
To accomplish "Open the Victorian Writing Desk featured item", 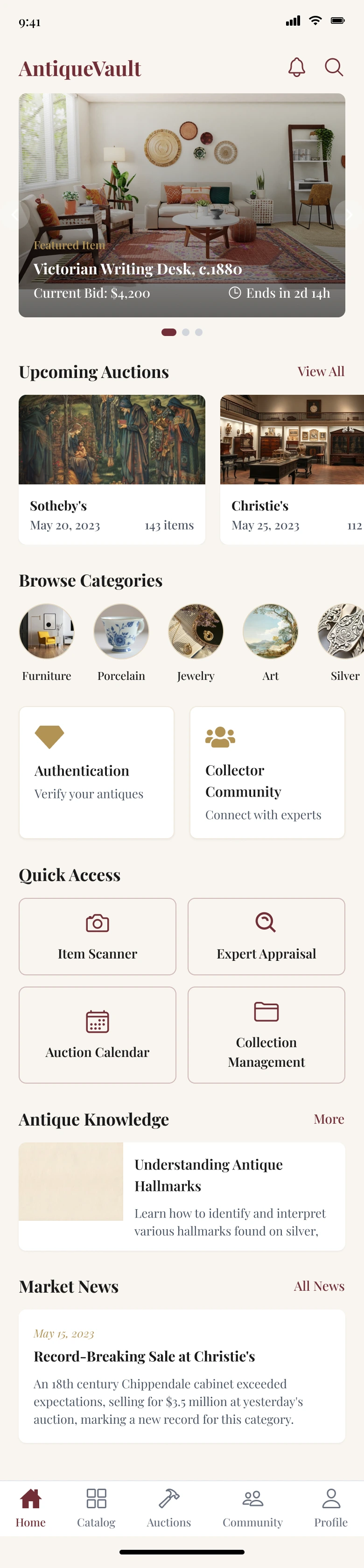I will (x=182, y=205).
